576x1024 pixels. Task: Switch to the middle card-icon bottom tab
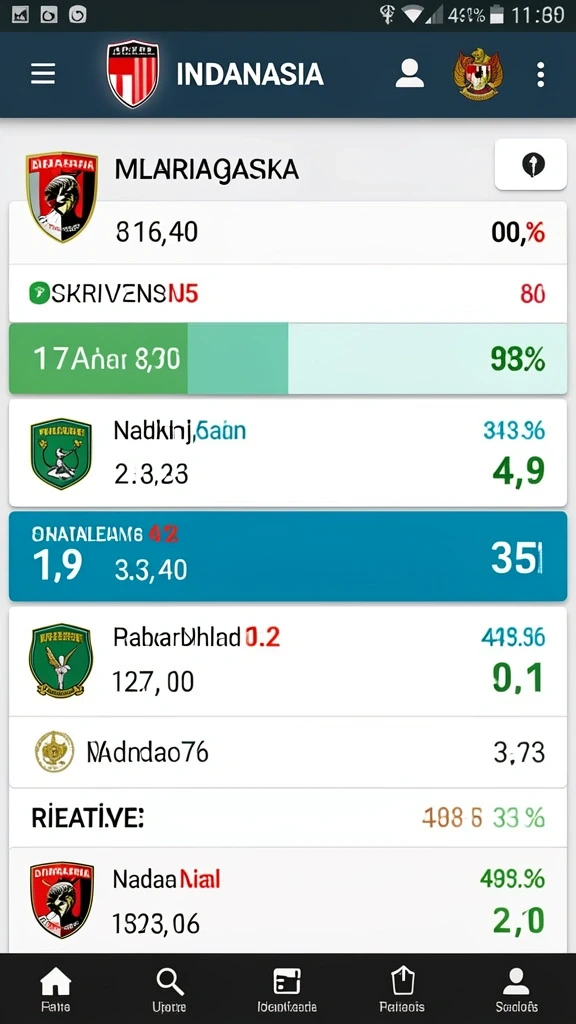[x=287, y=989]
